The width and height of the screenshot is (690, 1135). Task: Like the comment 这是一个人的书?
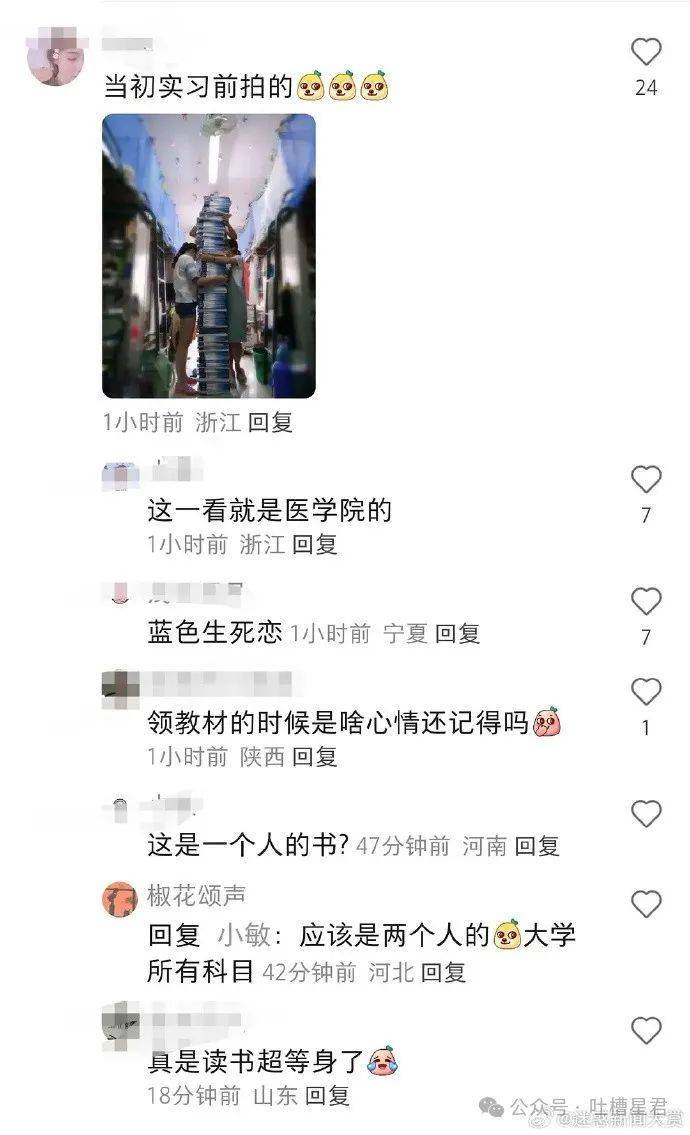point(646,814)
